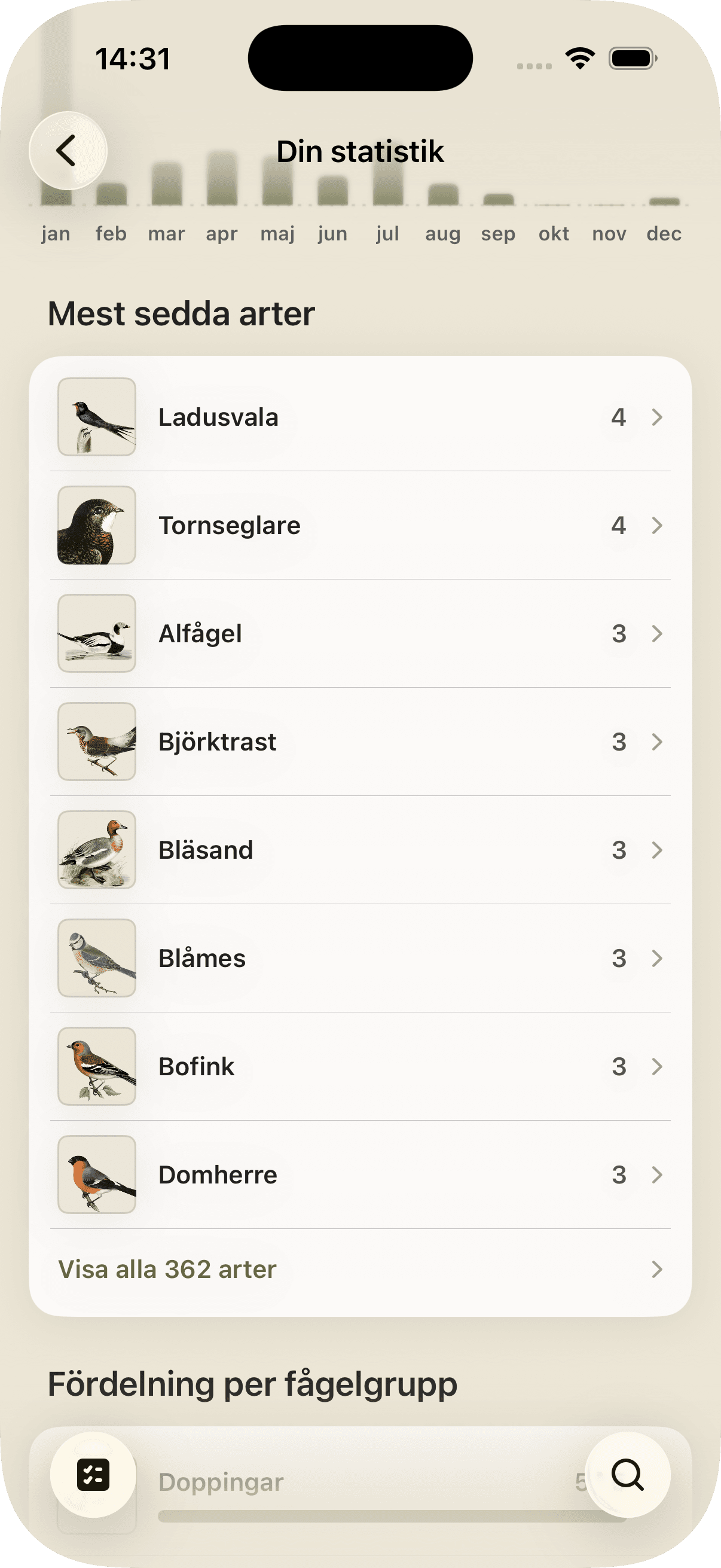View Björktrast sightings
Viewport: 721px width, 1568px height.
[x=360, y=742]
